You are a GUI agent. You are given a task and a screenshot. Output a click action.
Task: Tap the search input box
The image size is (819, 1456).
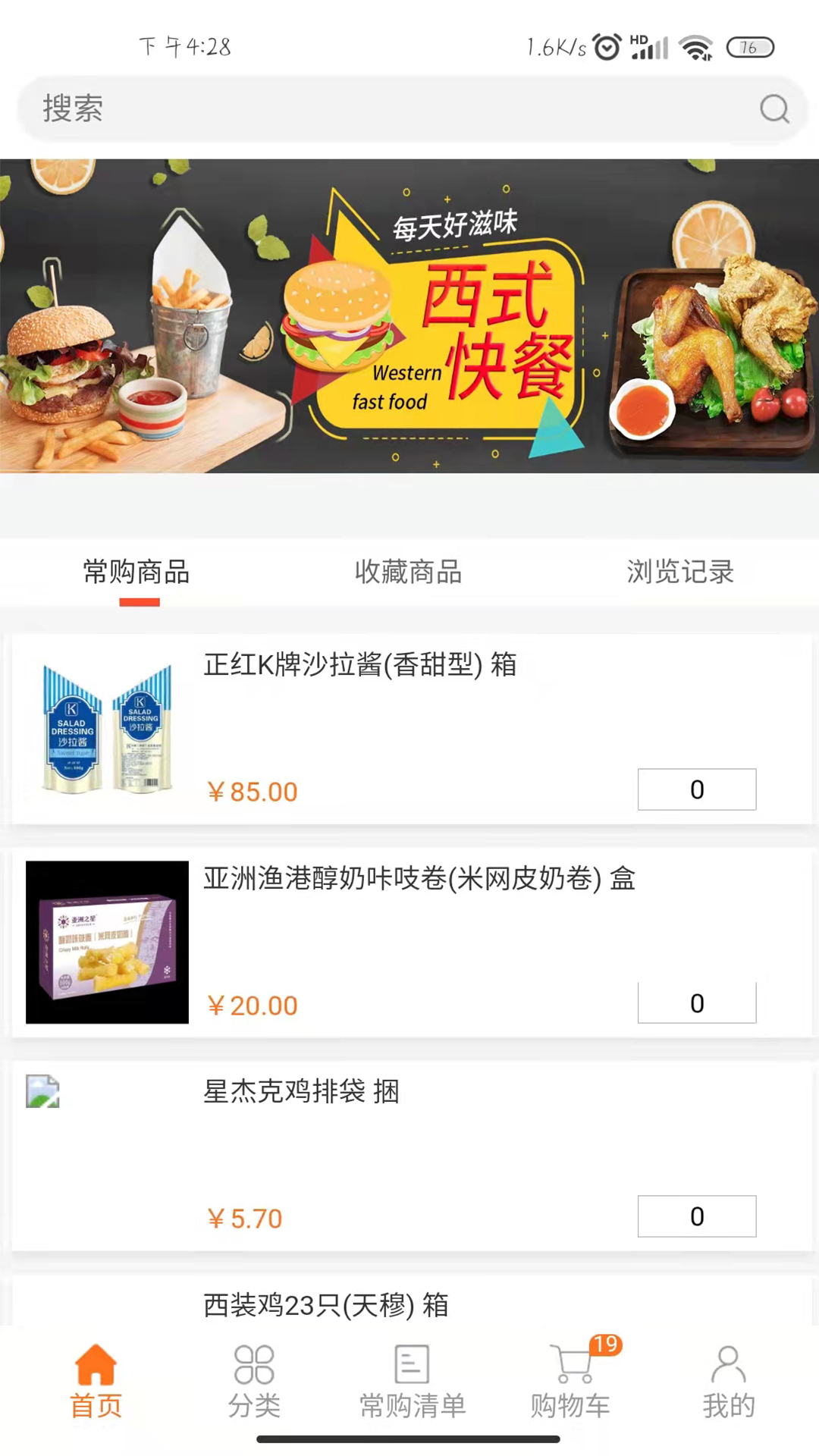click(303, 108)
